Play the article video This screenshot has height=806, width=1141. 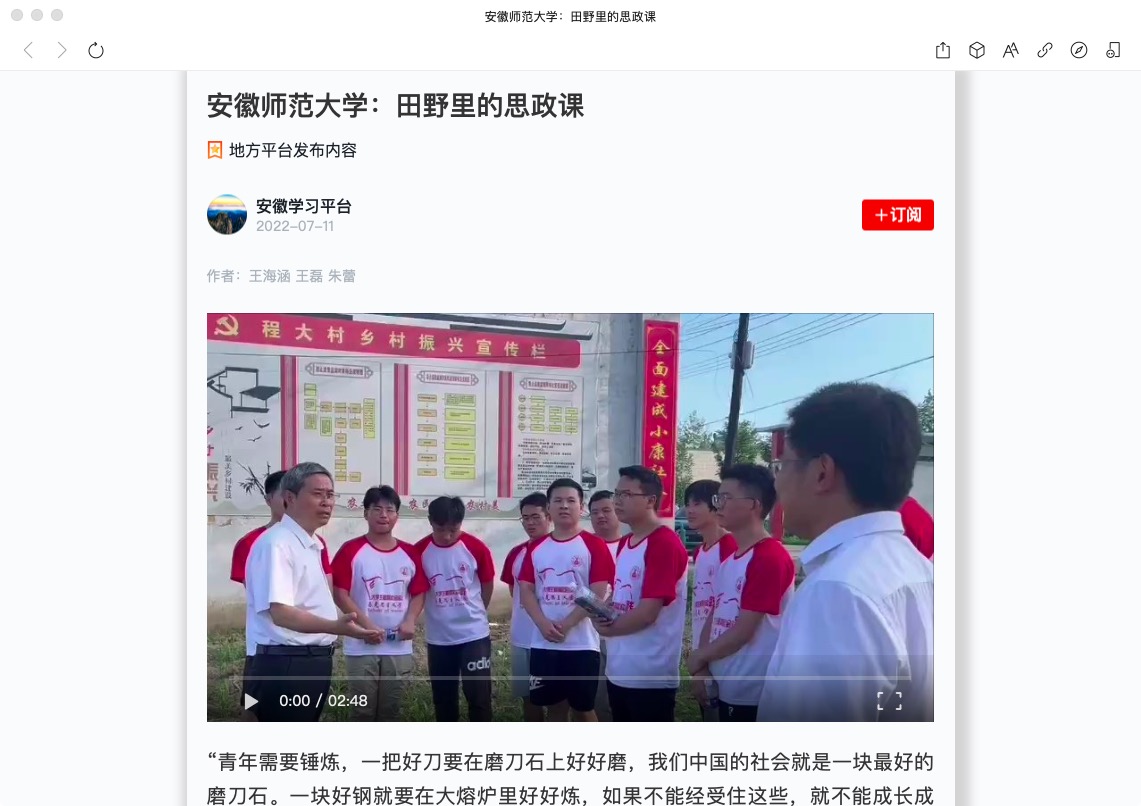[251, 701]
